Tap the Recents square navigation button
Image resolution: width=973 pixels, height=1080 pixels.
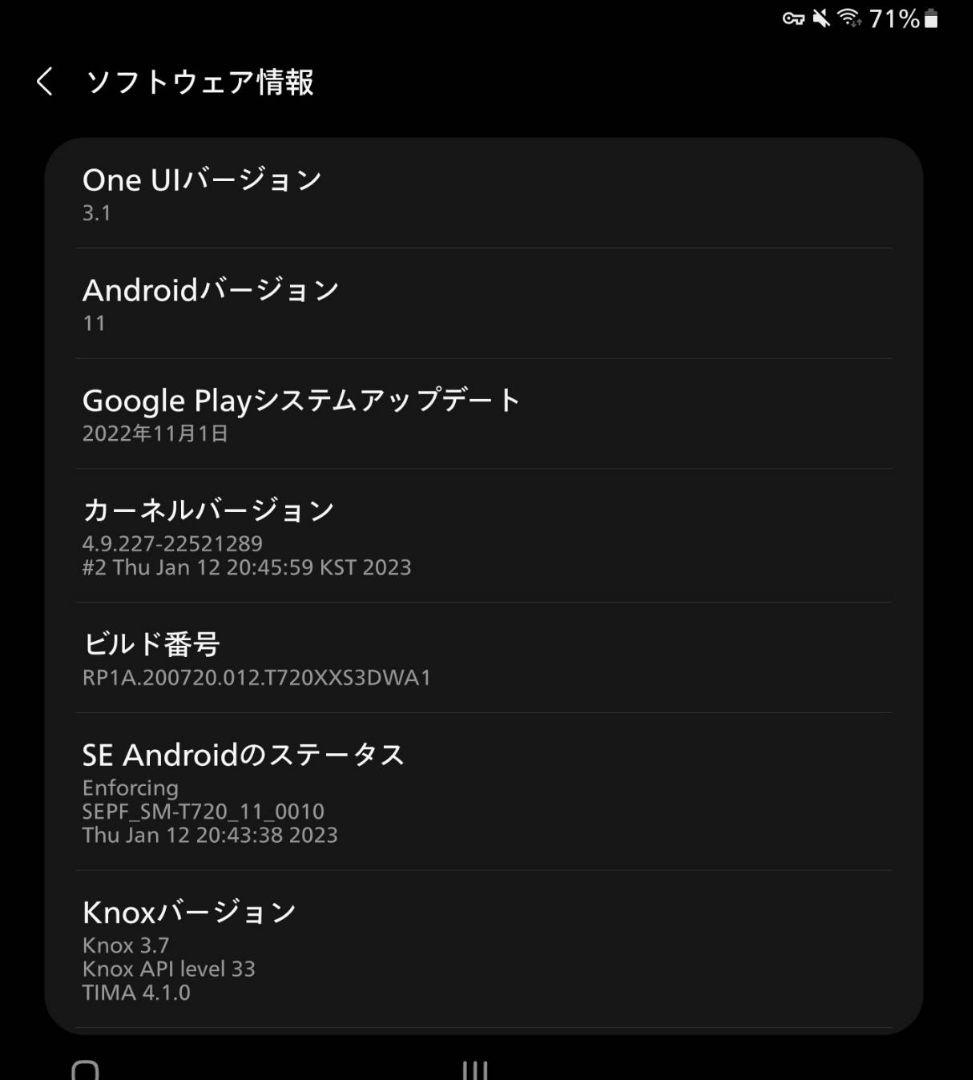pos(88,1070)
